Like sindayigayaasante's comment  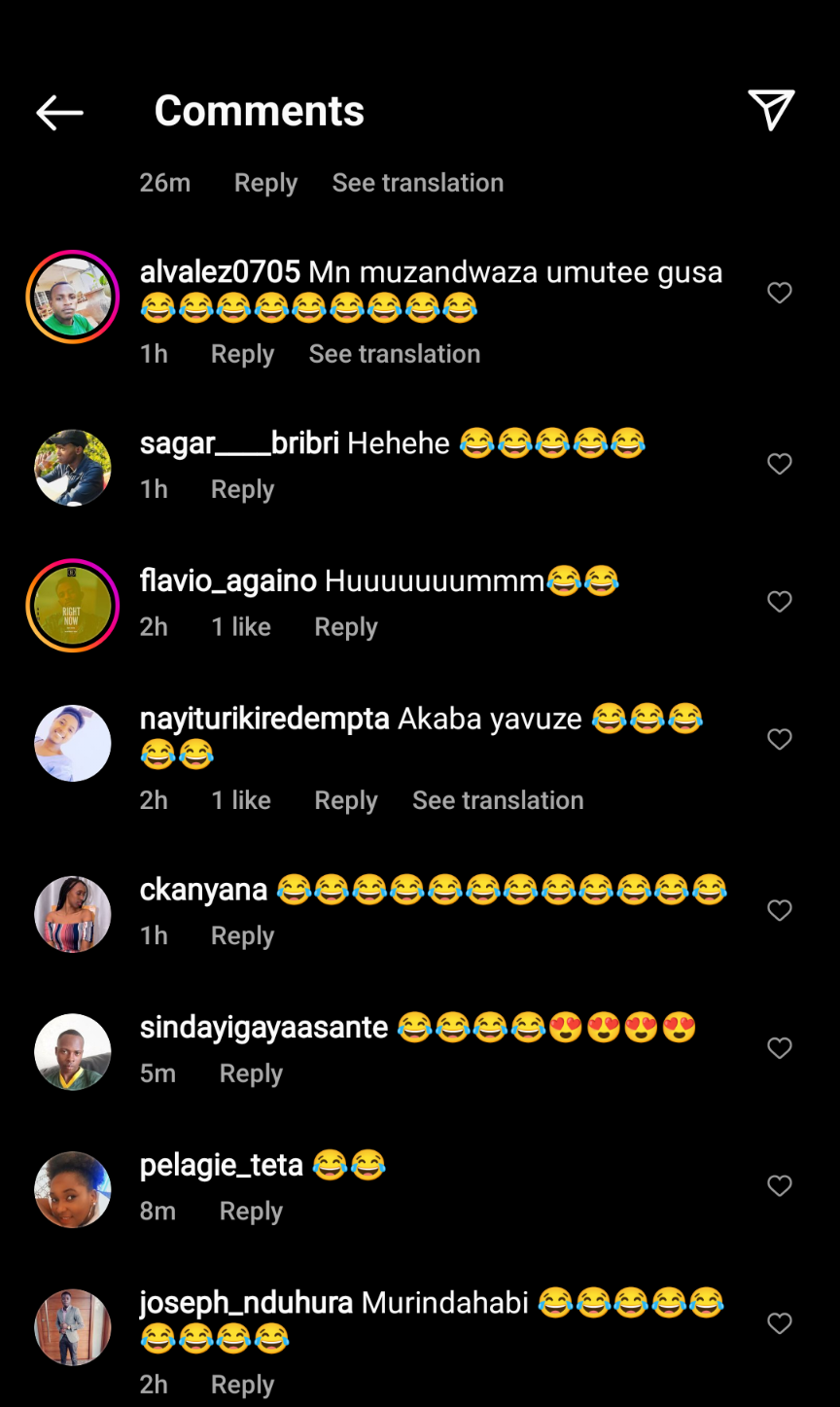(x=780, y=1048)
